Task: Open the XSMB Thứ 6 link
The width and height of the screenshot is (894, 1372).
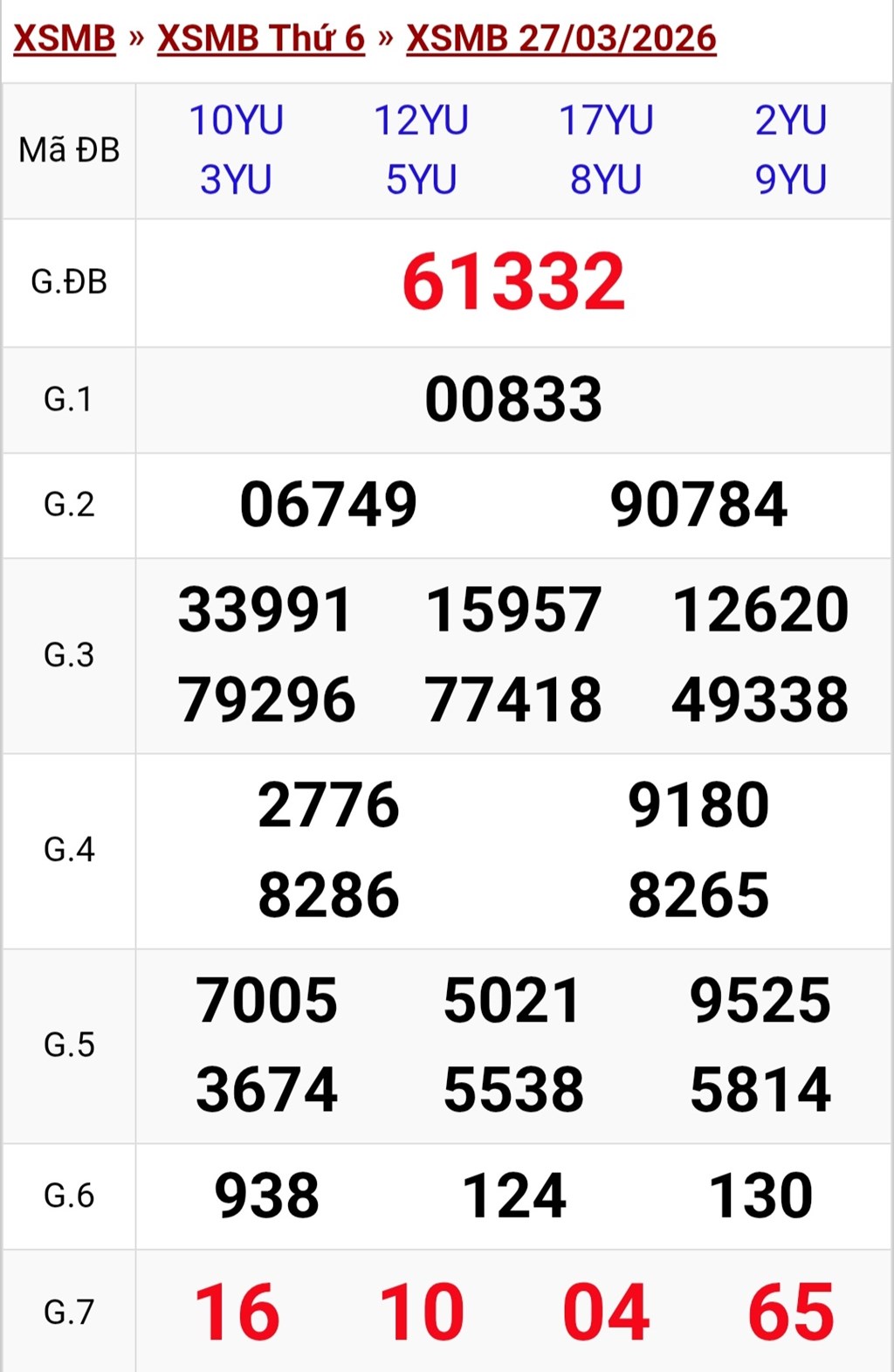Action: 260,38
